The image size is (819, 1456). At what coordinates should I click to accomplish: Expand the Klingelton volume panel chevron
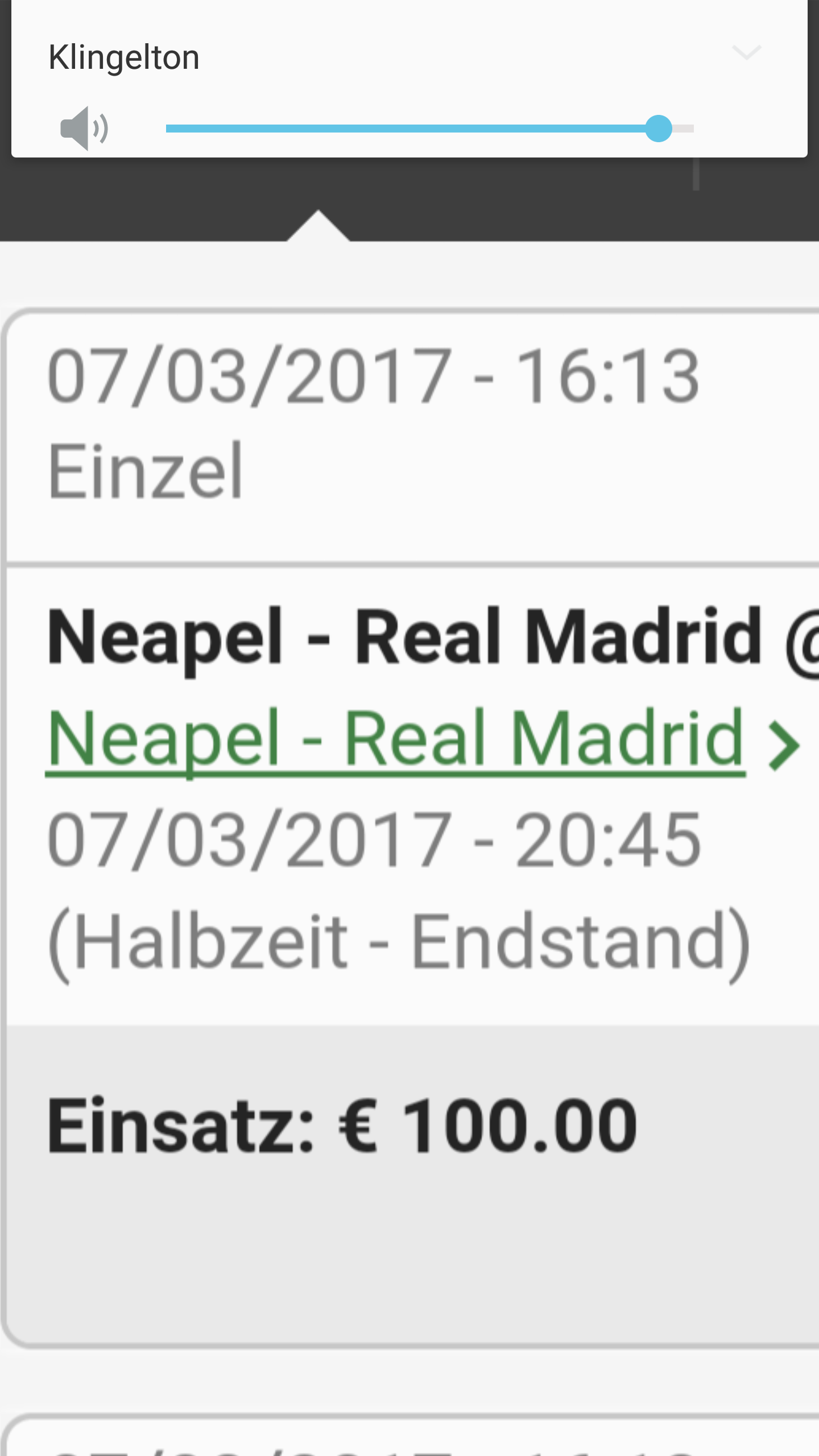(746, 52)
